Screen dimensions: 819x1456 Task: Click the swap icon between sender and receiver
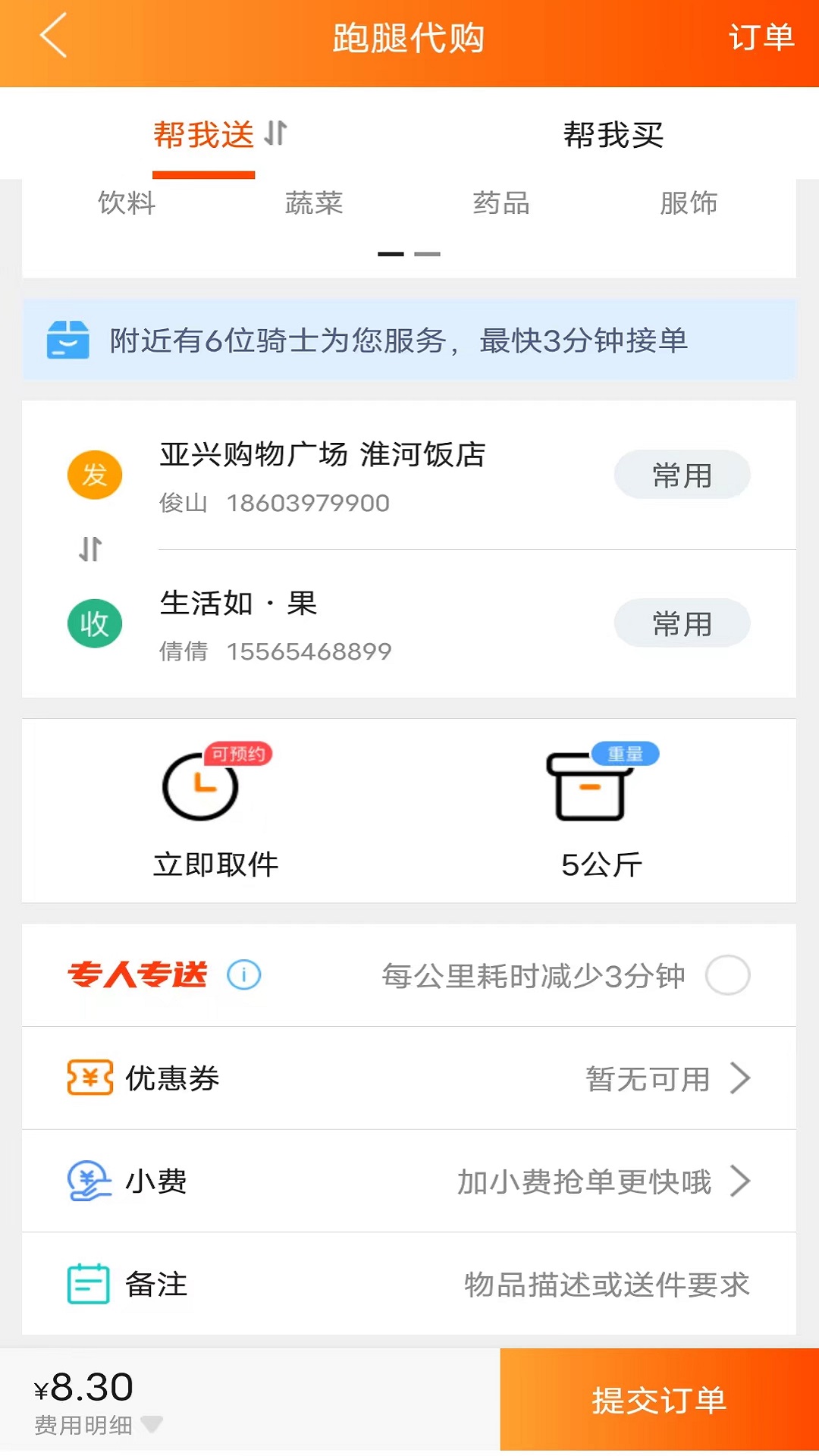pos(91,548)
